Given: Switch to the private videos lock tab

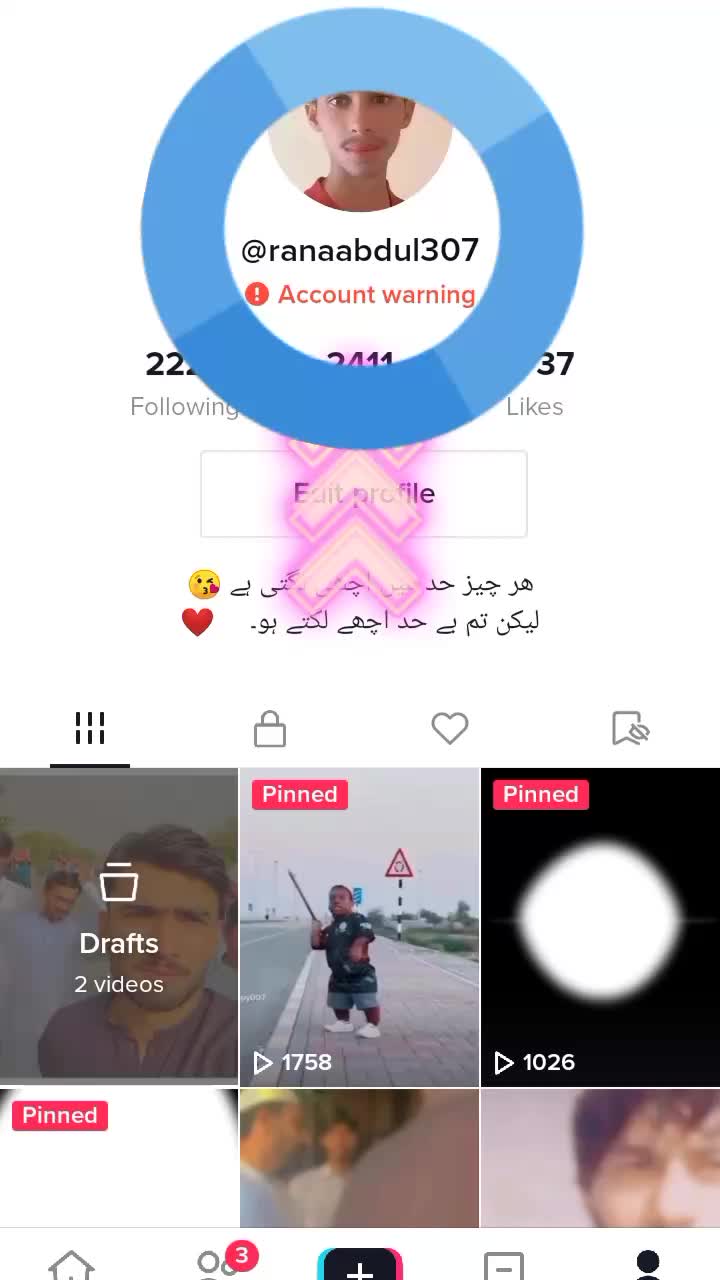Looking at the screenshot, I should tap(270, 729).
